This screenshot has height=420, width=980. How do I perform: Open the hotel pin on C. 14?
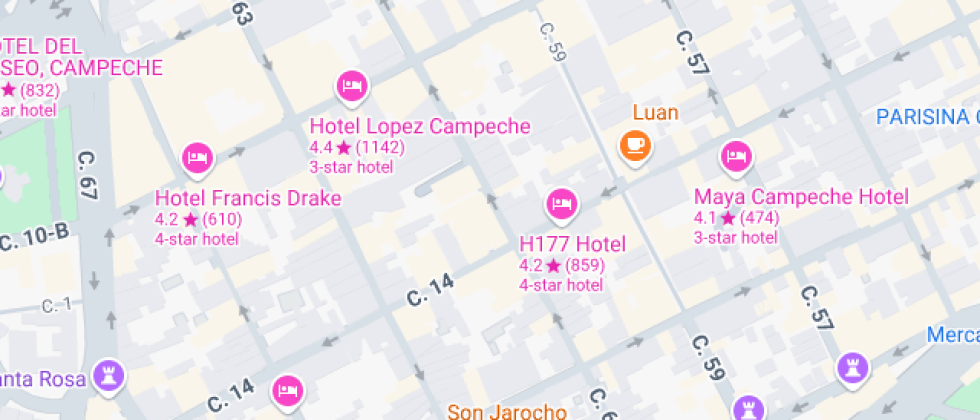tap(288, 390)
